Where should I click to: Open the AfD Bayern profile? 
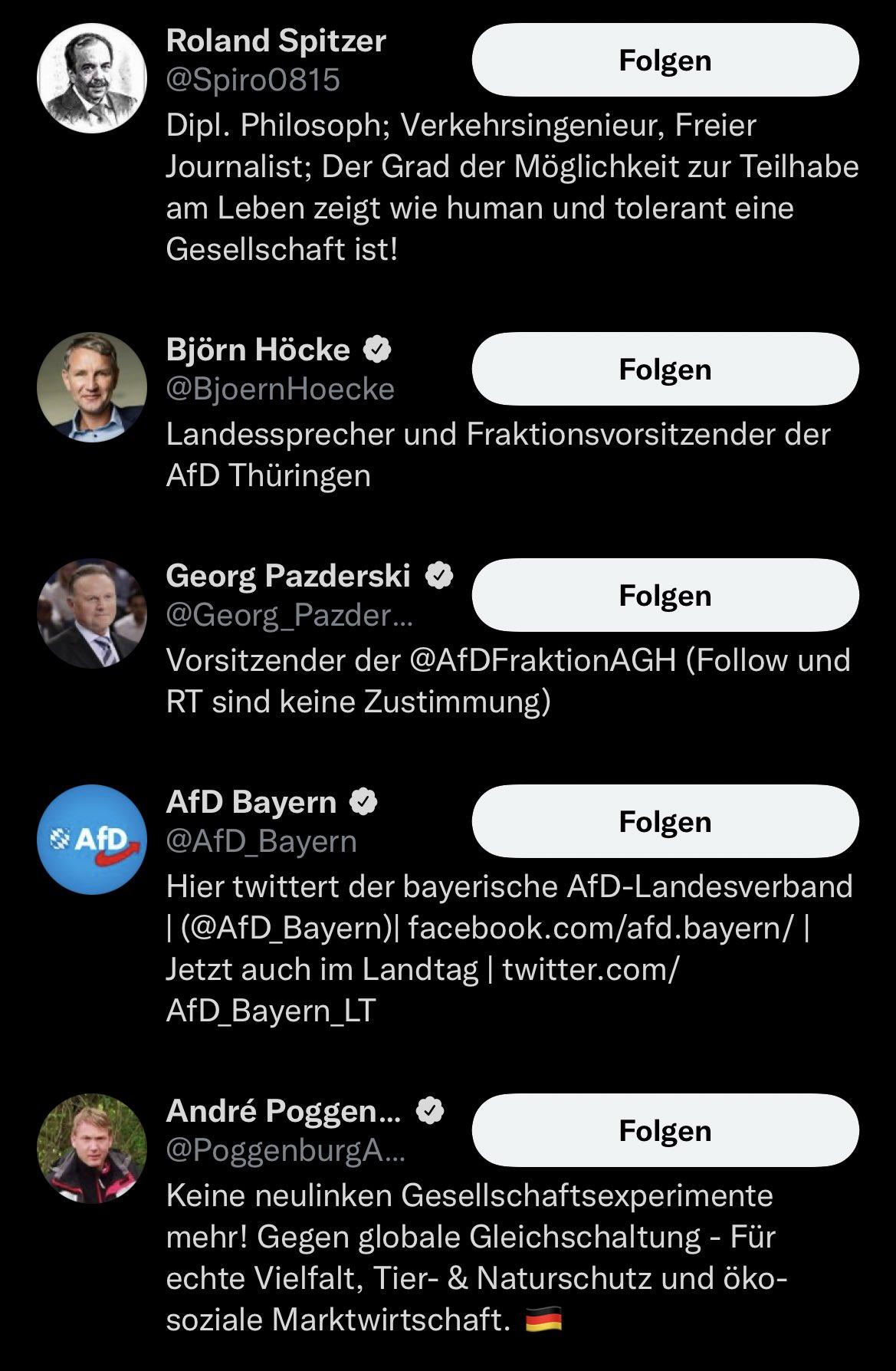[x=251, y=803]
